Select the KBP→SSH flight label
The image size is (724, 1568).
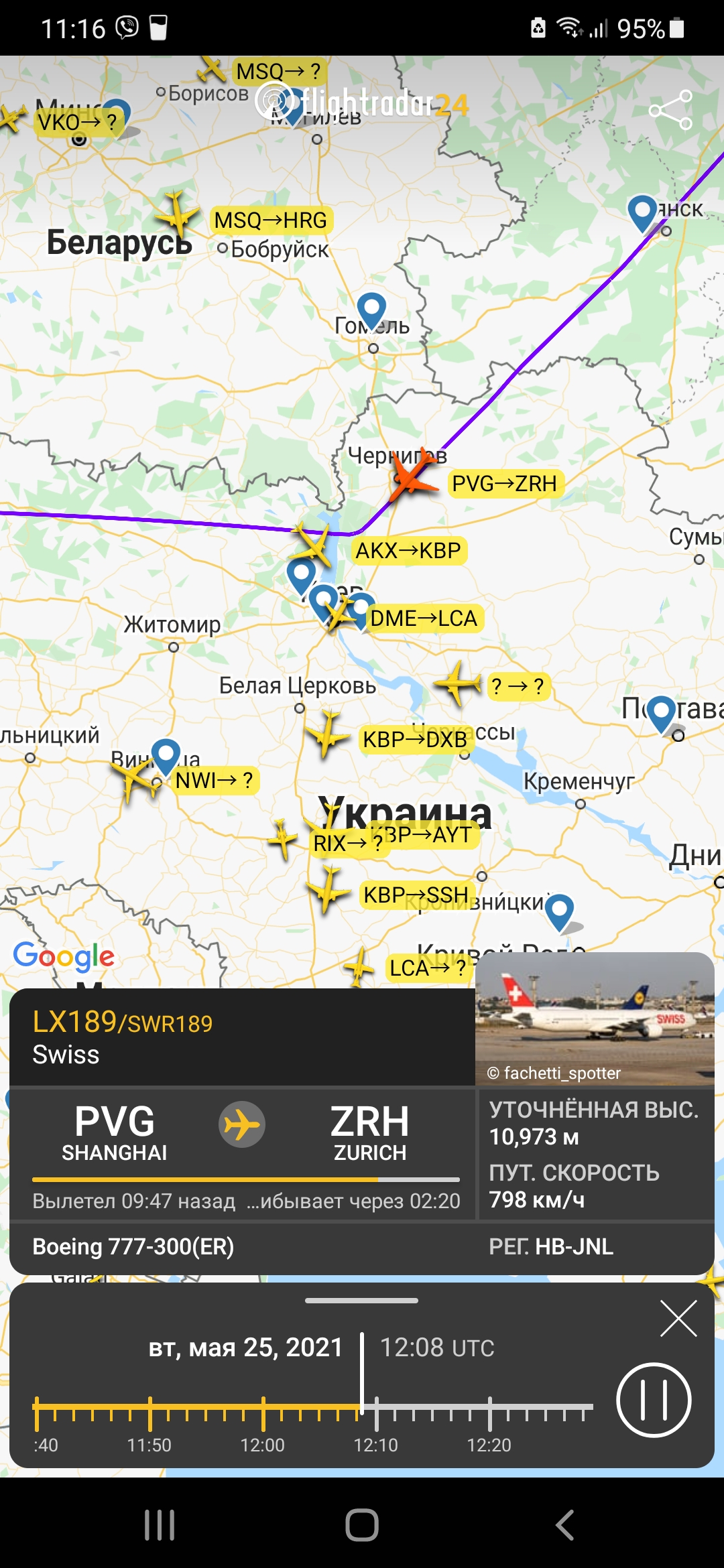[416, 895]
